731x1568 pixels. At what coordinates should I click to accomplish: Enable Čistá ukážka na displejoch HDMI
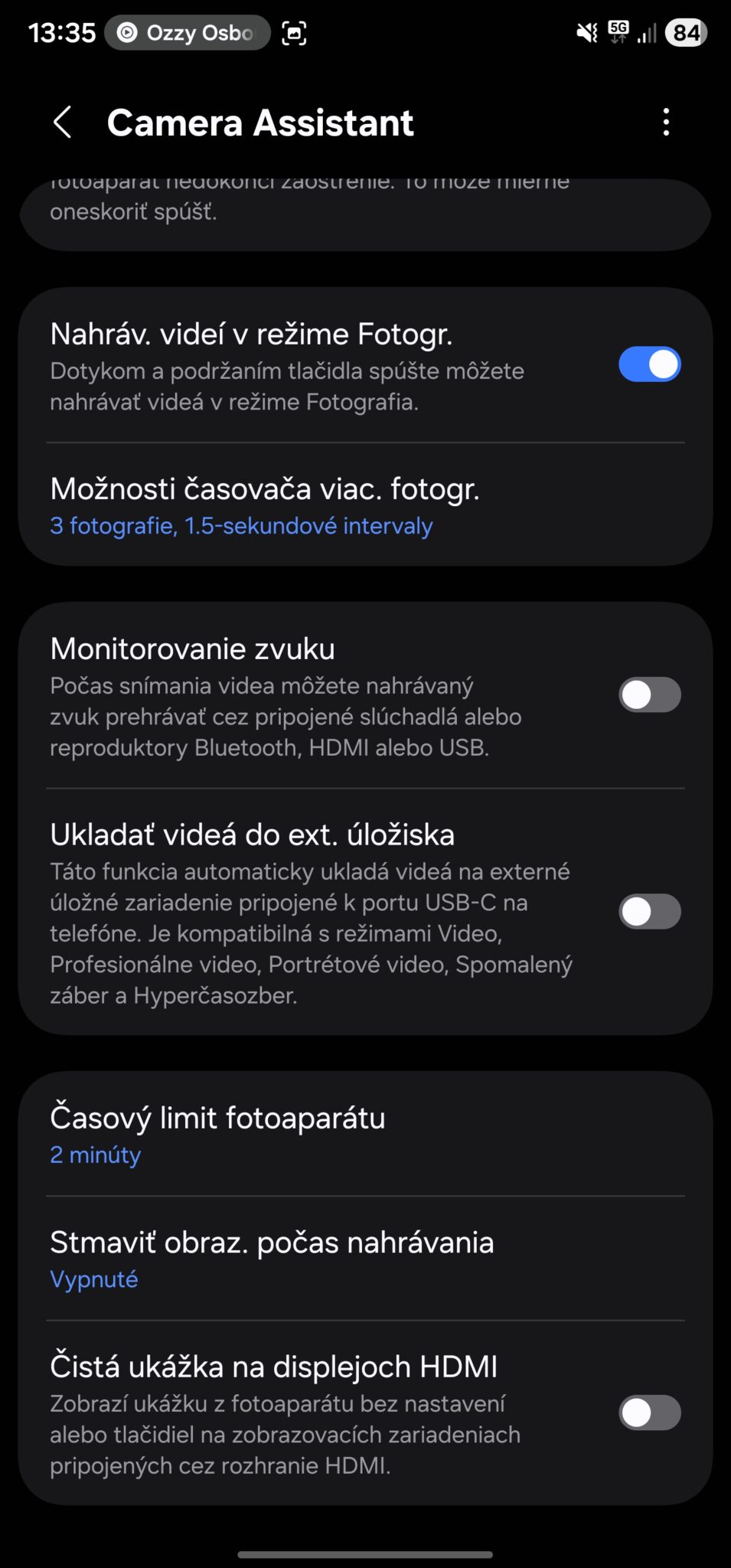coord(649,1413)
